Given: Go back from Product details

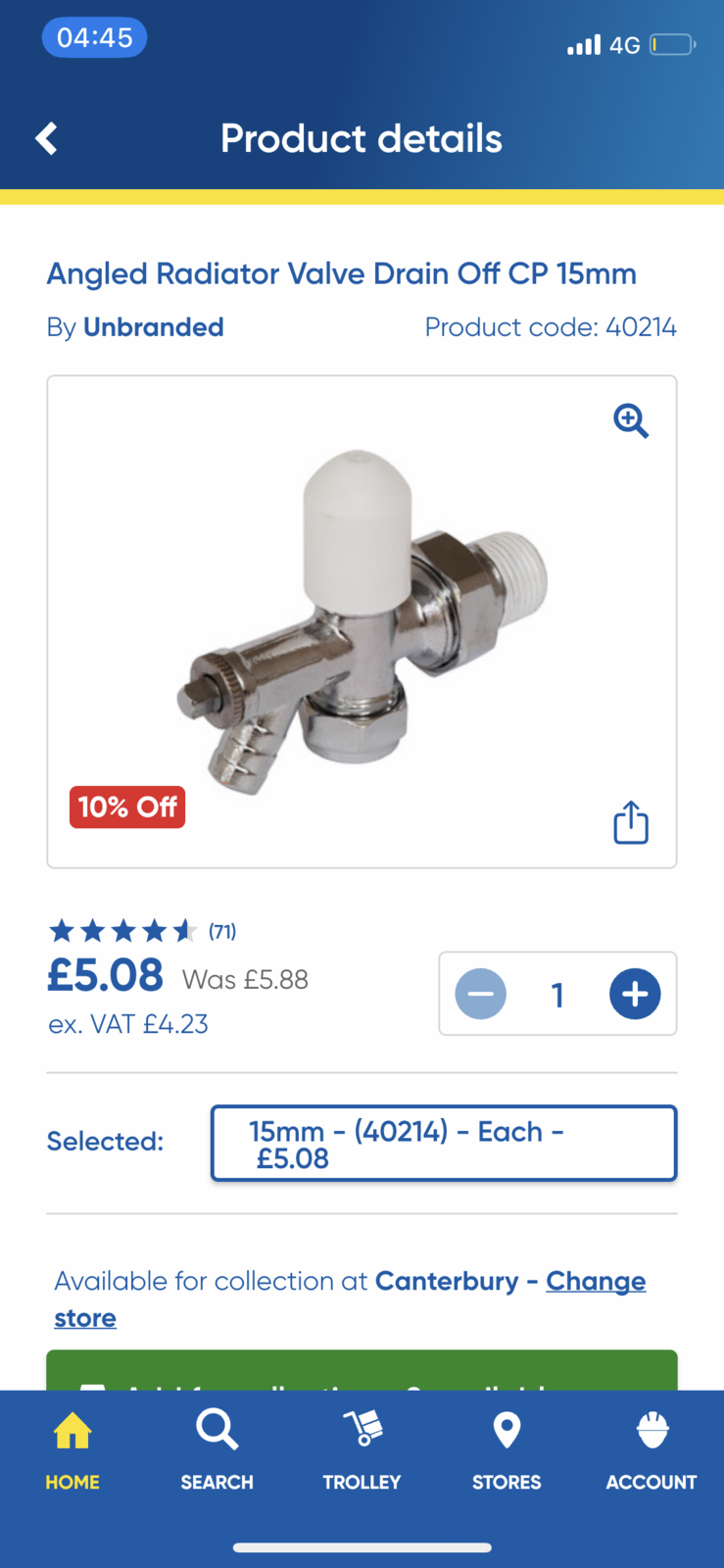Looking at the screenshot, I should tap(46, 138).
